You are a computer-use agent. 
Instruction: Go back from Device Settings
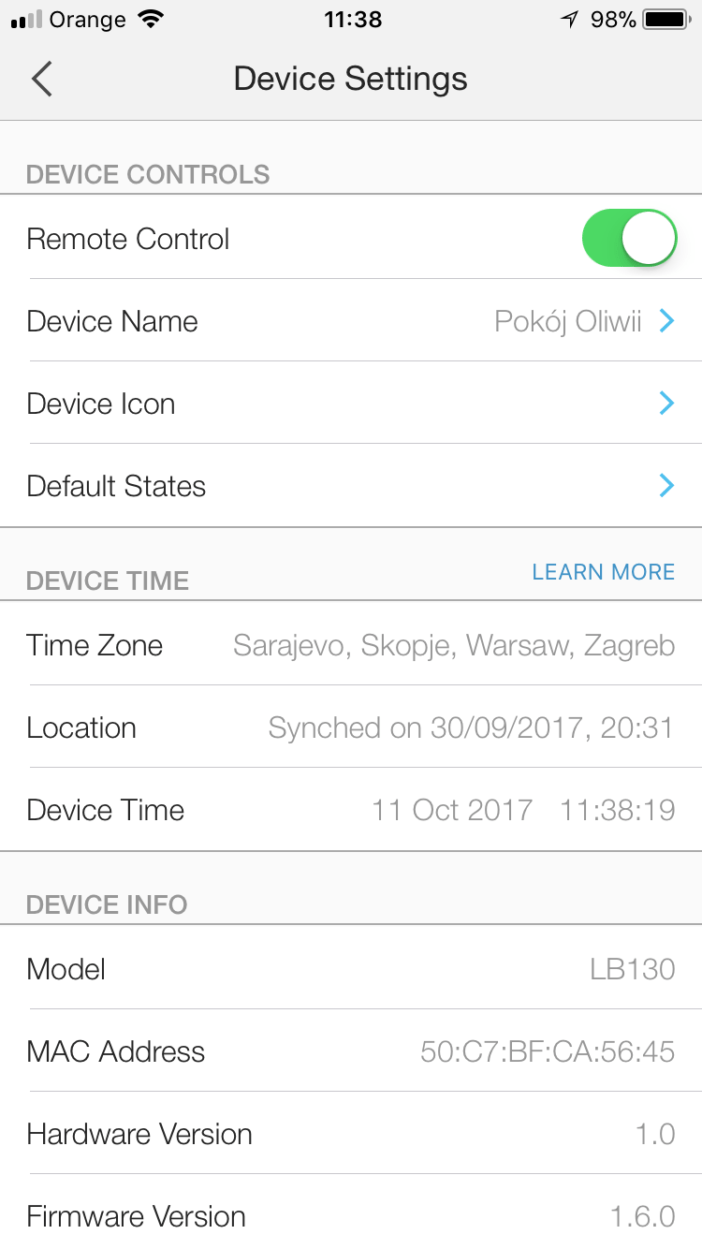coord(41,78)
